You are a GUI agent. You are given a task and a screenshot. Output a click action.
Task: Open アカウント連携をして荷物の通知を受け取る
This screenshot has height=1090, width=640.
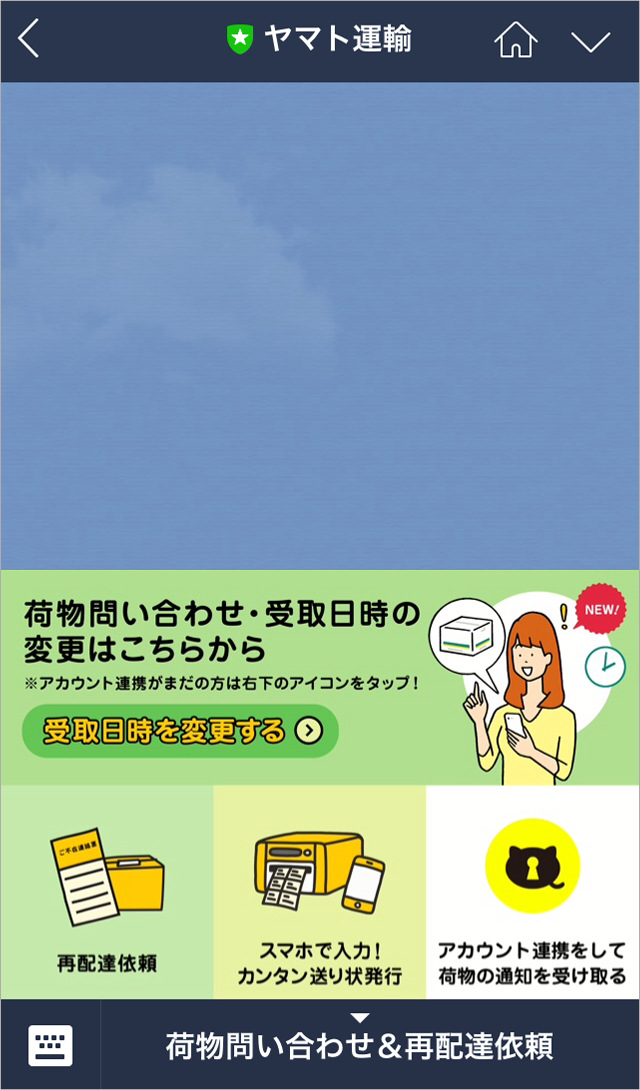pos(532,892)
